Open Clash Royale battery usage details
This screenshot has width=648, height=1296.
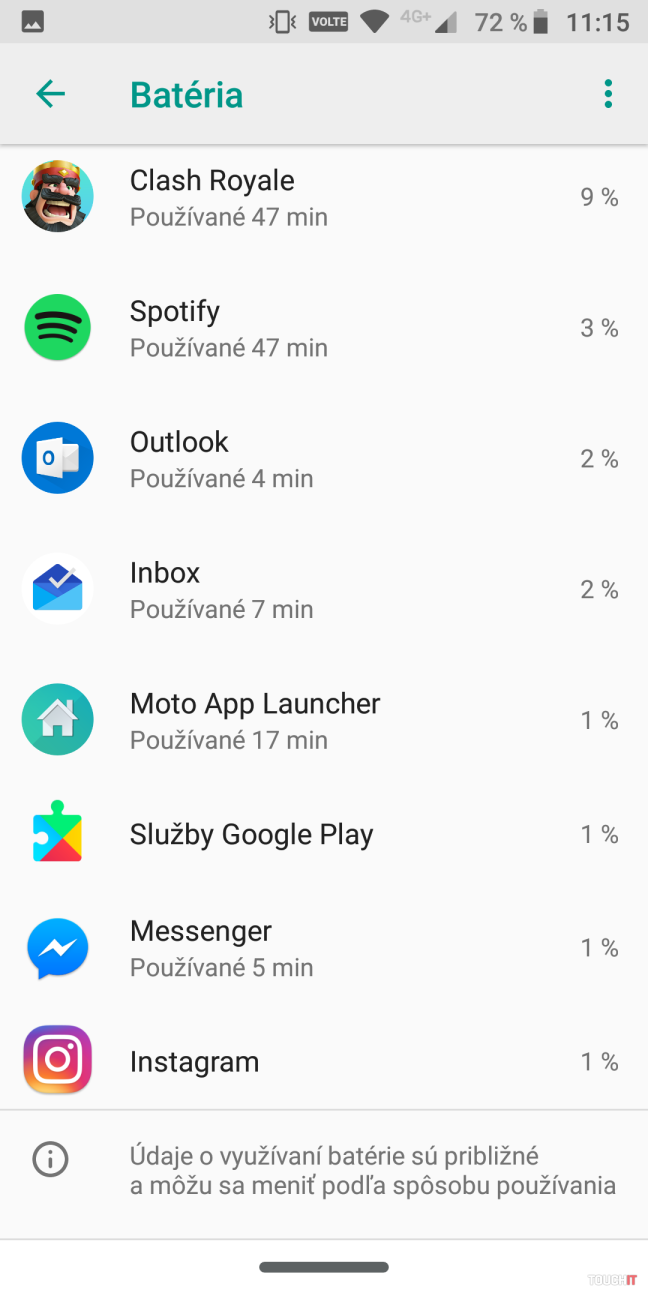[x=324, y=198]
